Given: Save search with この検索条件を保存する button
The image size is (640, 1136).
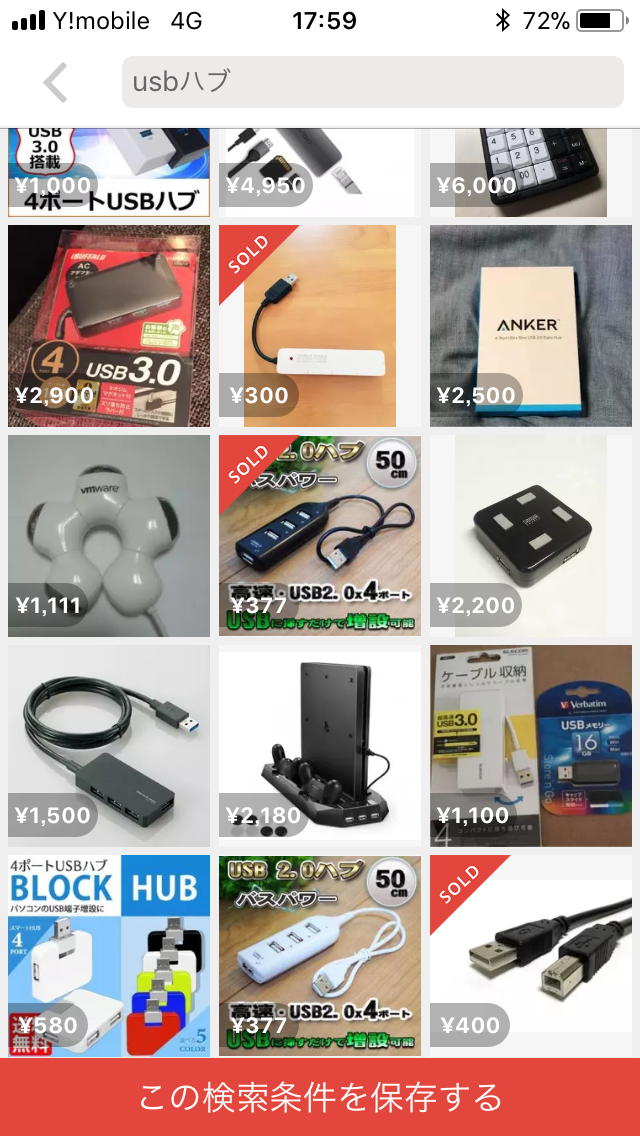Looking at the screenshot, I should pyautogui.click(x=320, y=1097).
